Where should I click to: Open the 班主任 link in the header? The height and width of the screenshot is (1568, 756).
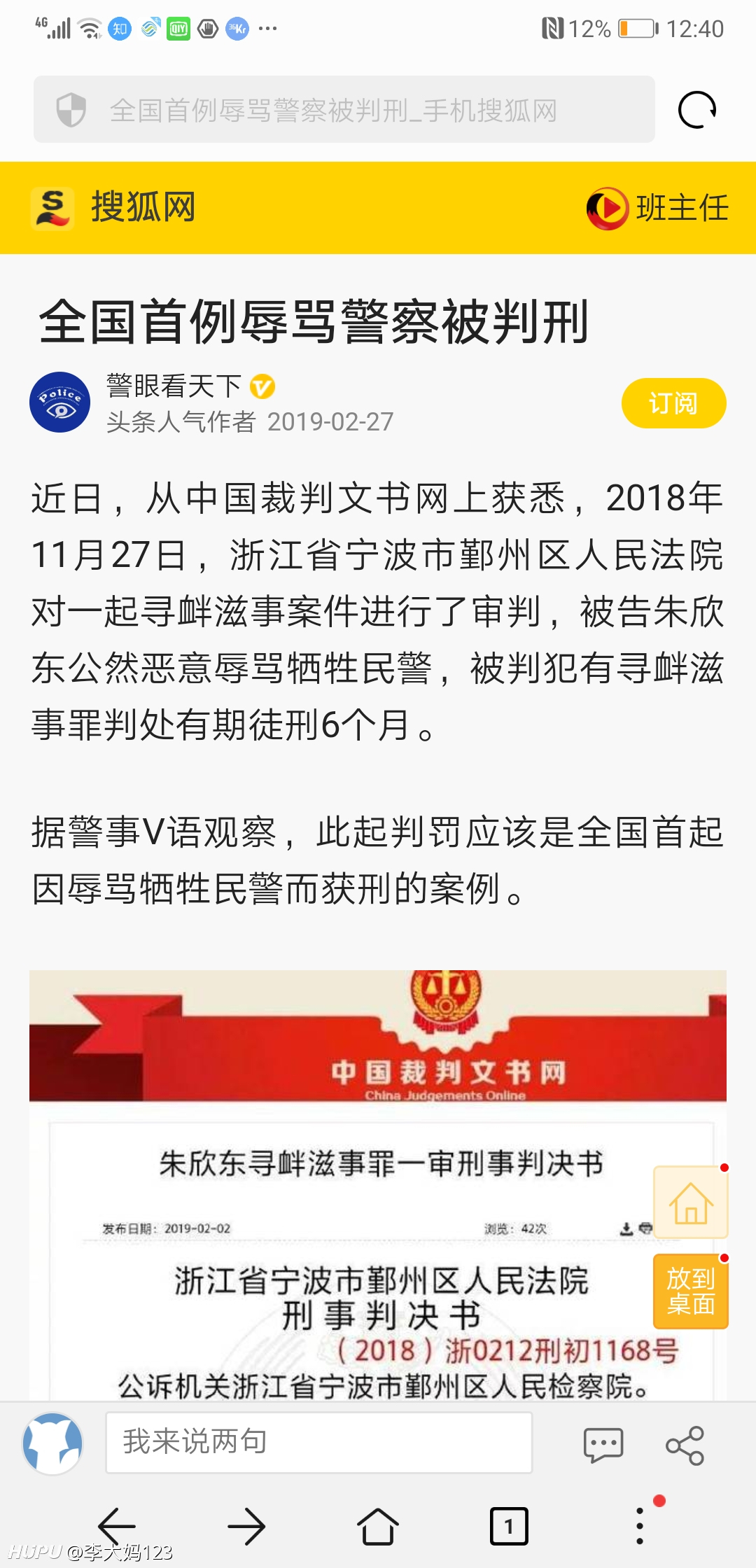658,208
